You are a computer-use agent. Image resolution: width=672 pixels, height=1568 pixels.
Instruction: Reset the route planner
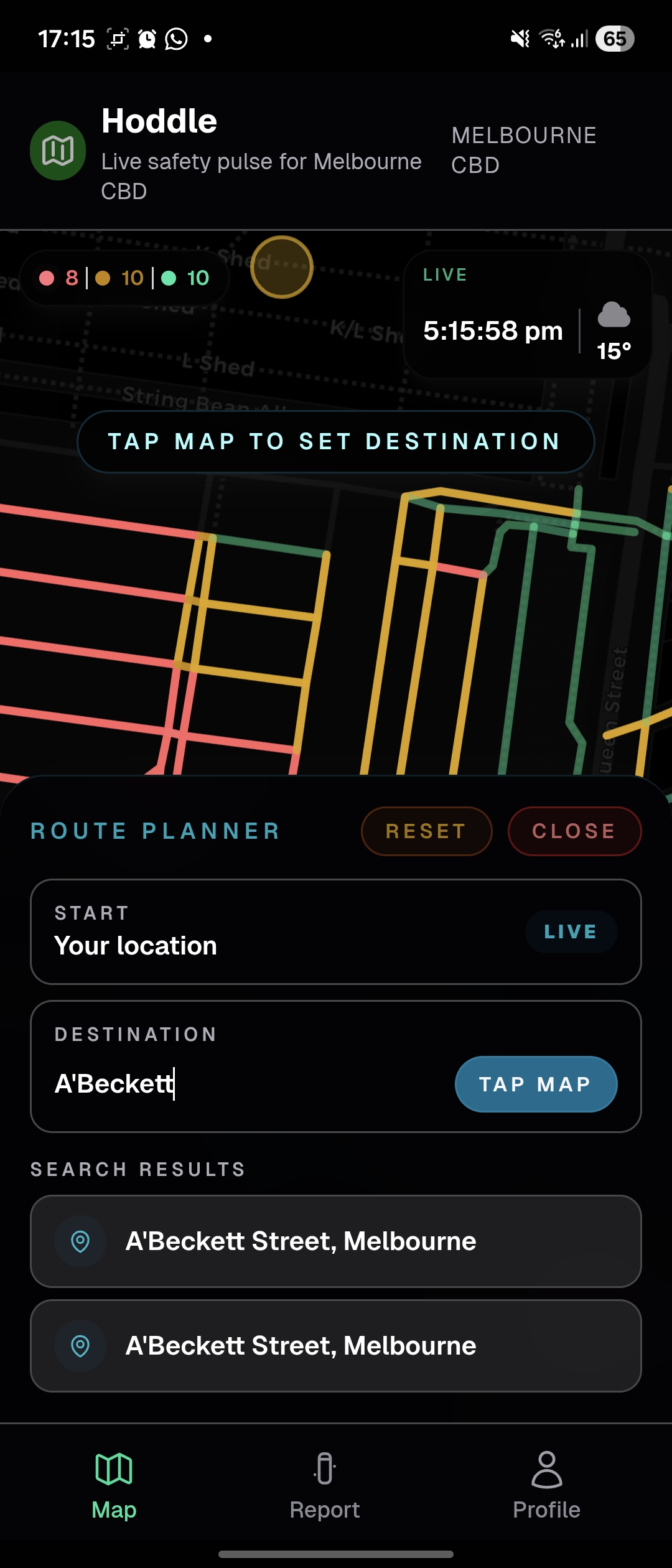click(426, 831)
